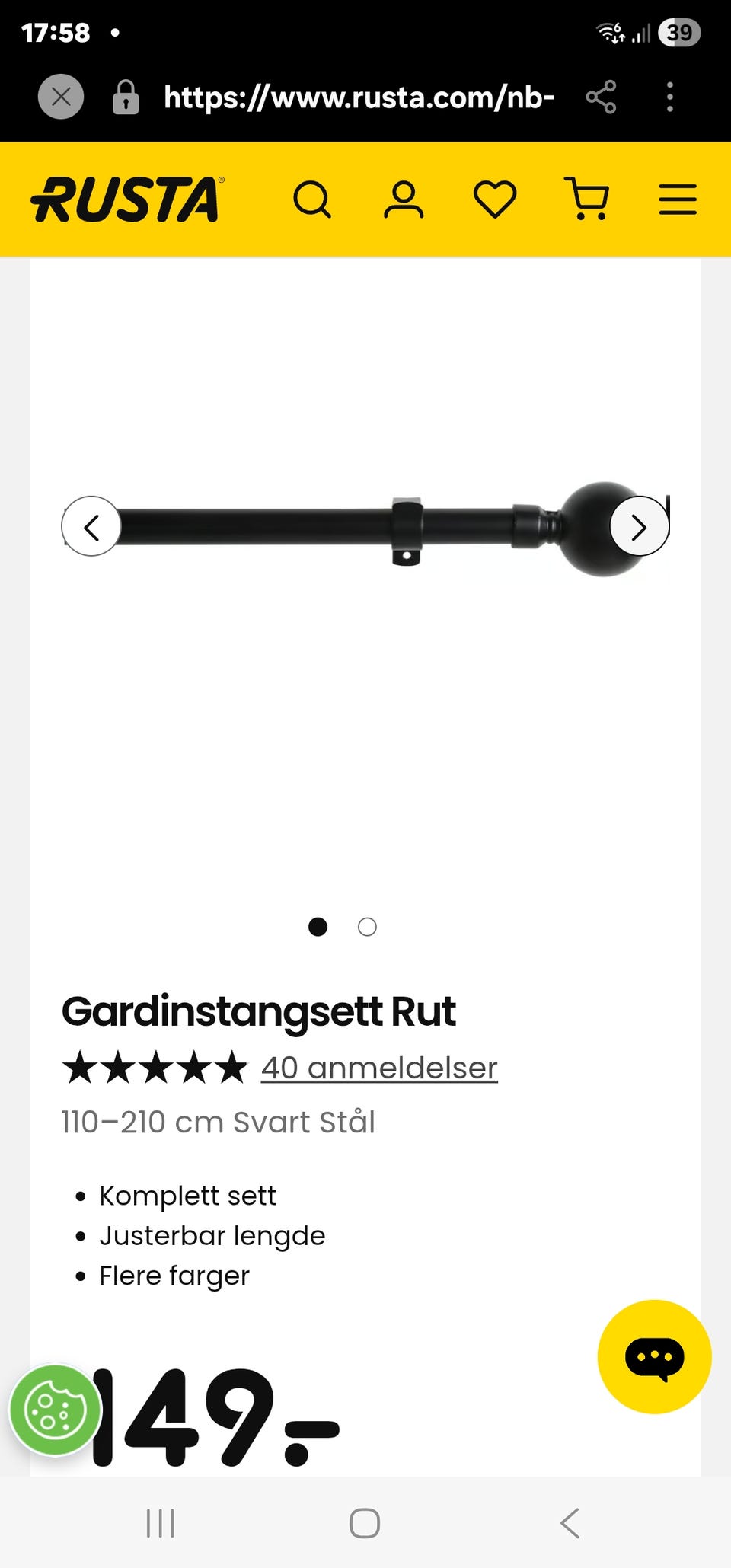The height and width of the screenshot is (1568, 731).
Task: Tap the URL rusta.com in the address bar
Action: pos(358,96)
